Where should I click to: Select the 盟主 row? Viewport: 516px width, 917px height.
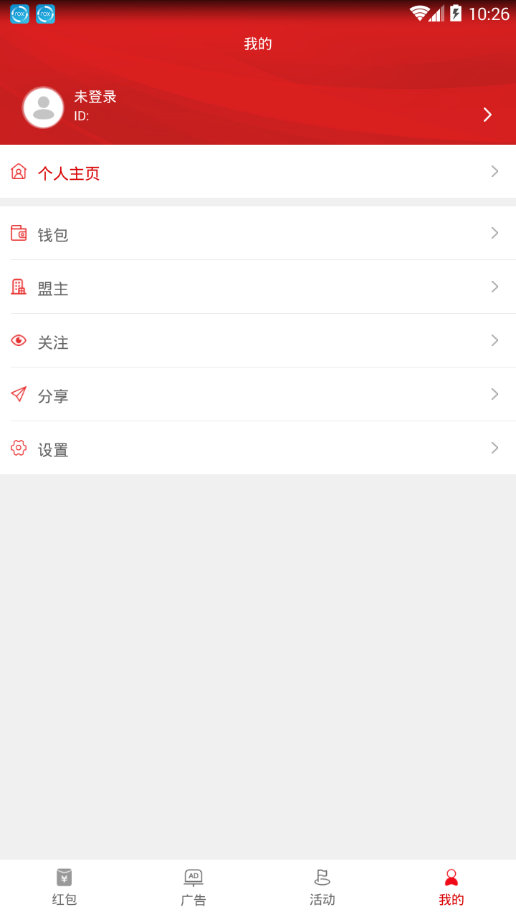click(x=258, y=287)
